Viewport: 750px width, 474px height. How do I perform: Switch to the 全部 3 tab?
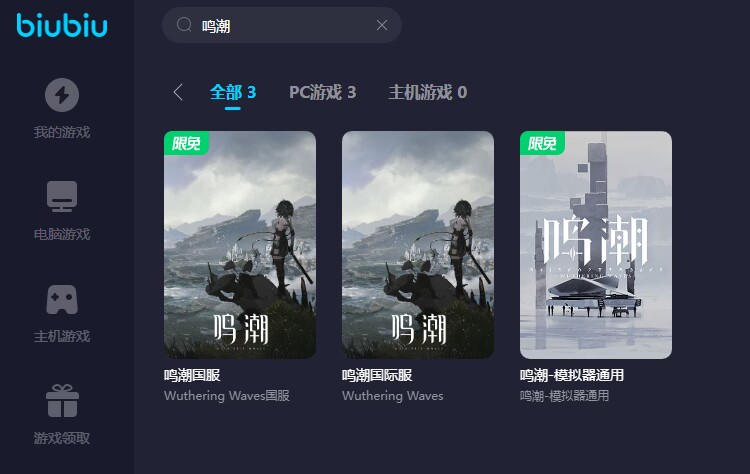coord(233,92)
